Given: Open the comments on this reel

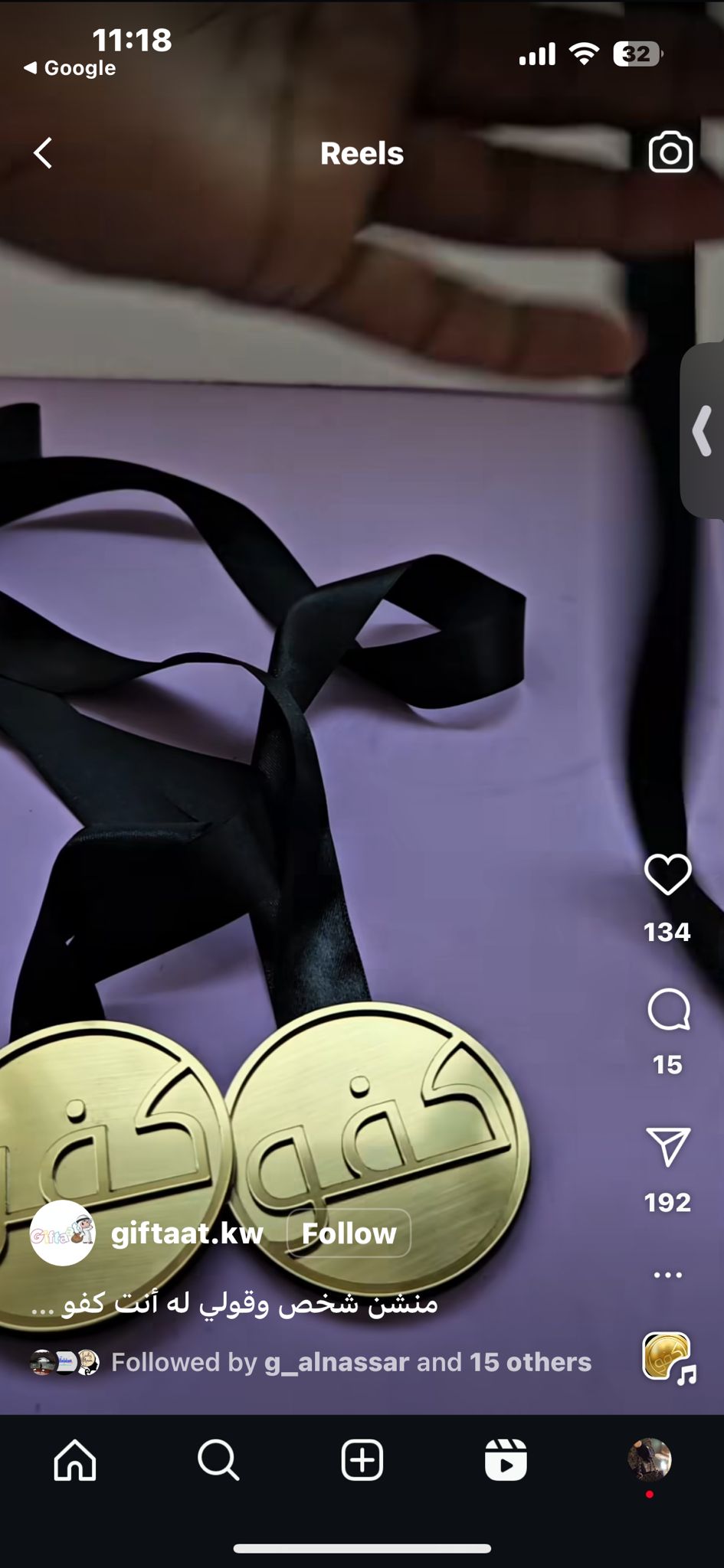Looking at the screenshot, I should [668, 1010].
